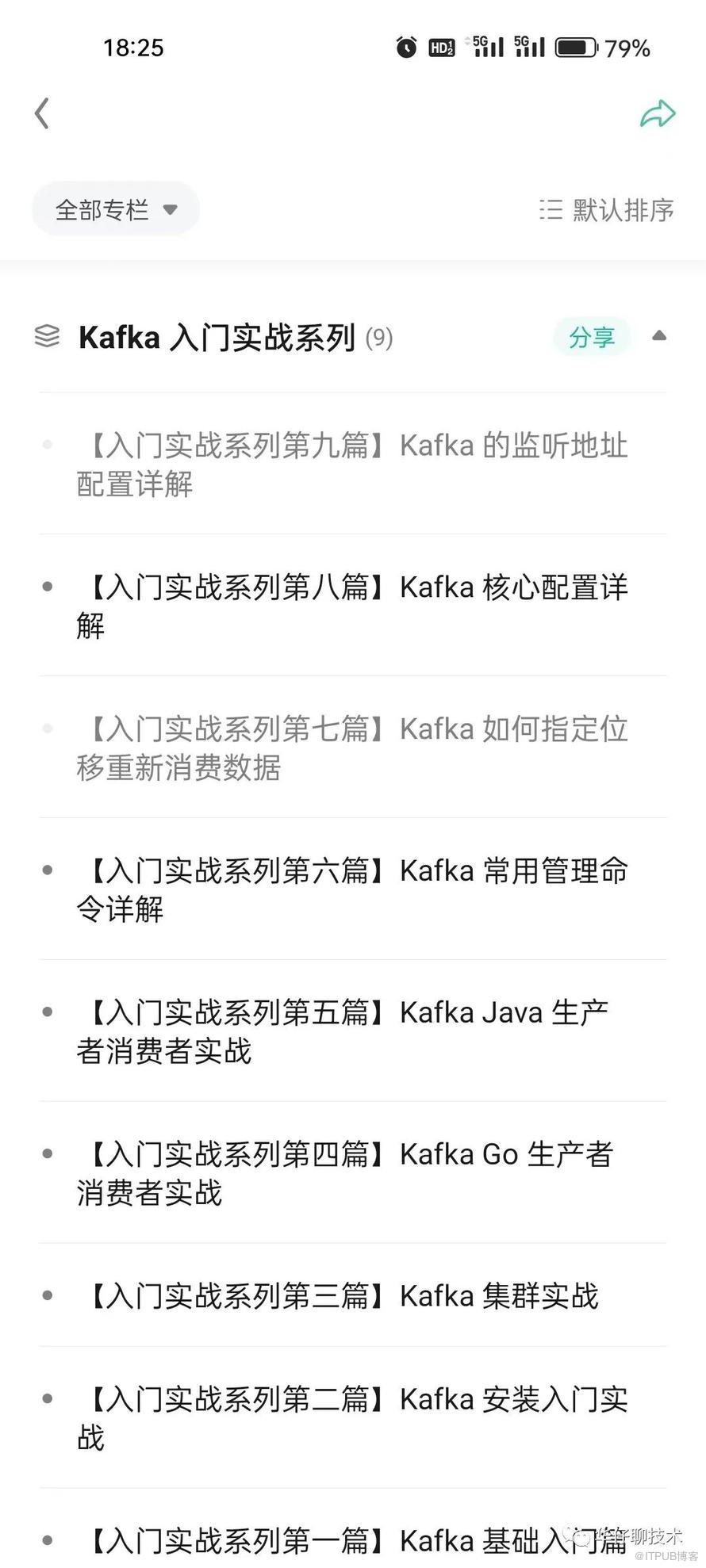The image size is (706, 1568).
Task: Open 第六篇 Kafka 常用管理命令详解
Action: pos(352,889)
